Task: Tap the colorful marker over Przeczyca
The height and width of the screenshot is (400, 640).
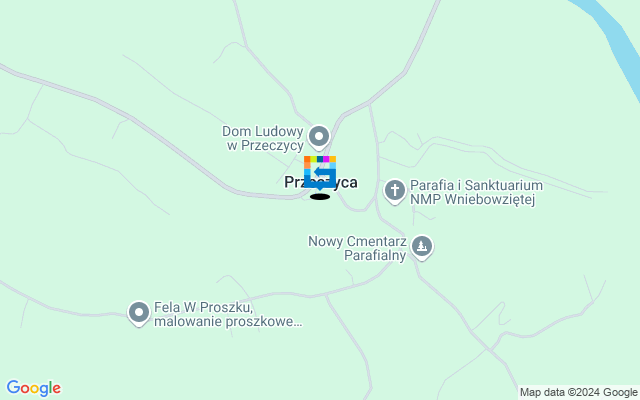Action: click(x=320, y=172)
